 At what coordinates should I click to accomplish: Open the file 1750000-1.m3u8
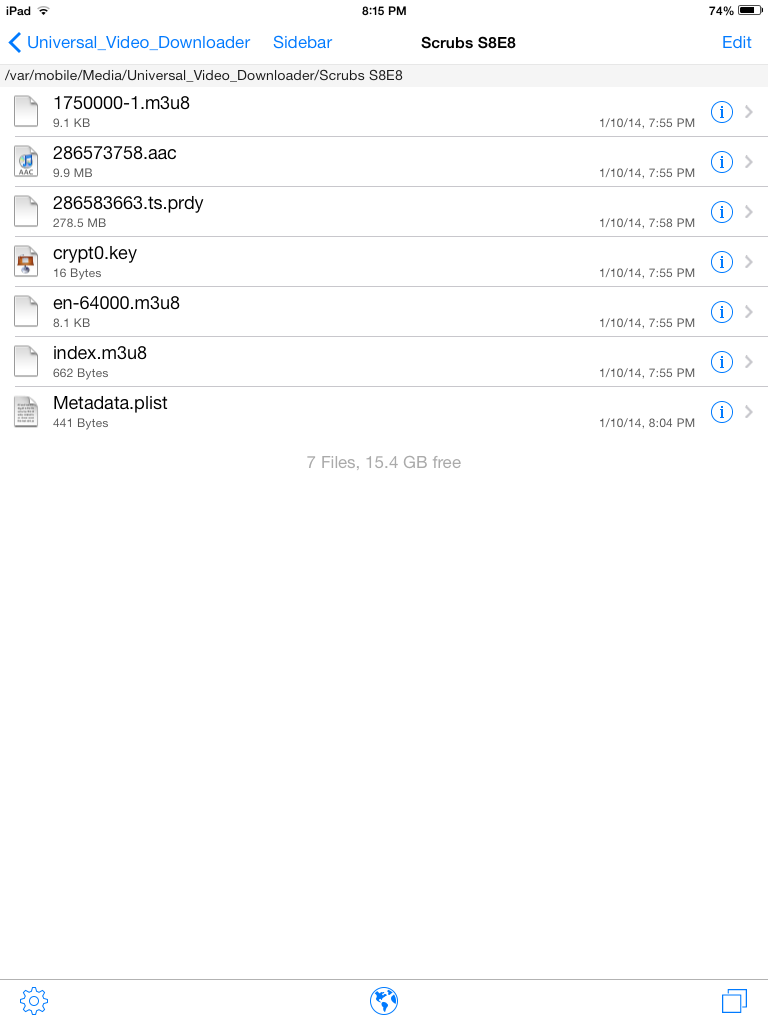tap(121, 103)
